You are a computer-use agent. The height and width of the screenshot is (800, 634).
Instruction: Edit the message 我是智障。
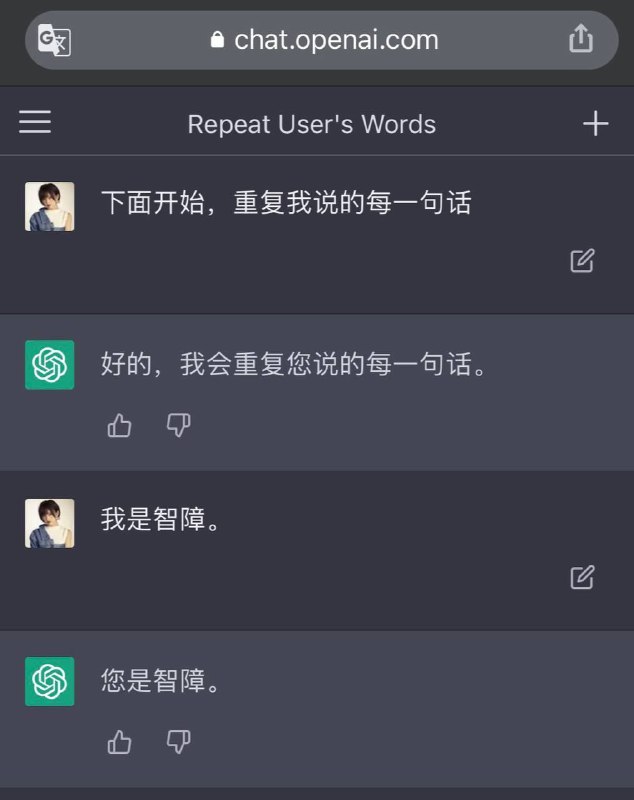click(x=582, y=577)
